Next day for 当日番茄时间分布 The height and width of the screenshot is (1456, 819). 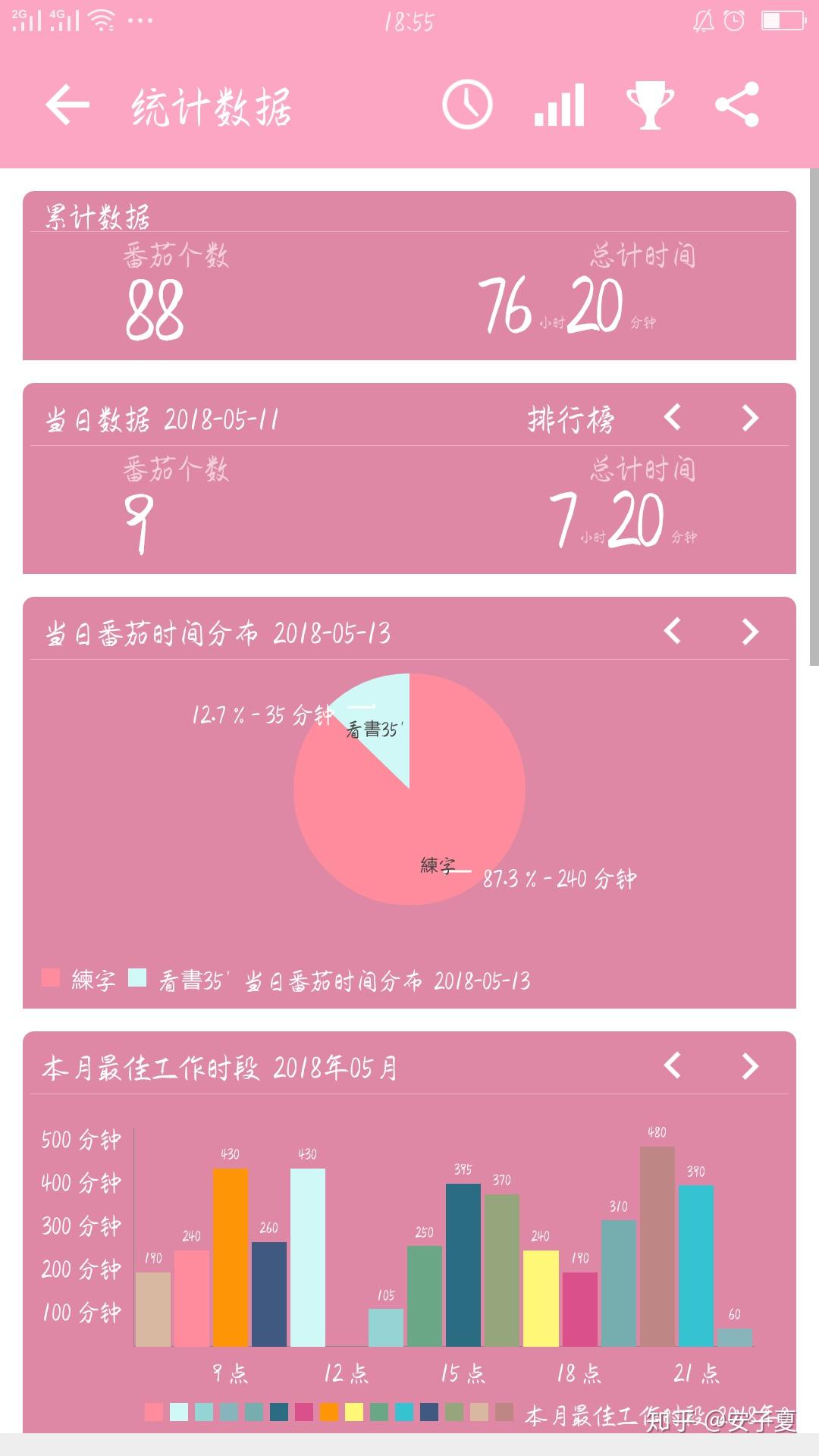coord(749,631)
